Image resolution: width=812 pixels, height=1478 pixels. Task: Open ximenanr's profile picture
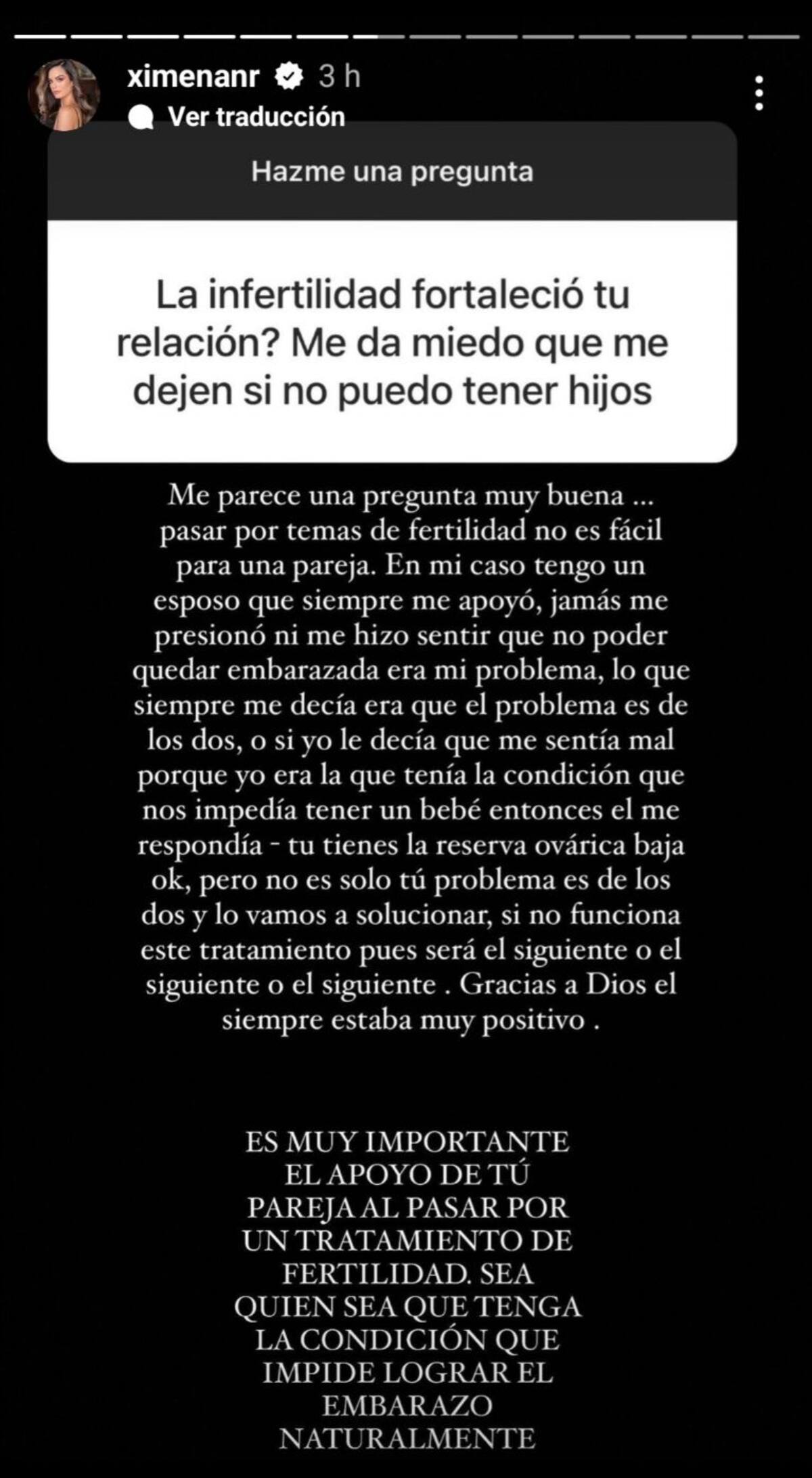tap(64, 95)
